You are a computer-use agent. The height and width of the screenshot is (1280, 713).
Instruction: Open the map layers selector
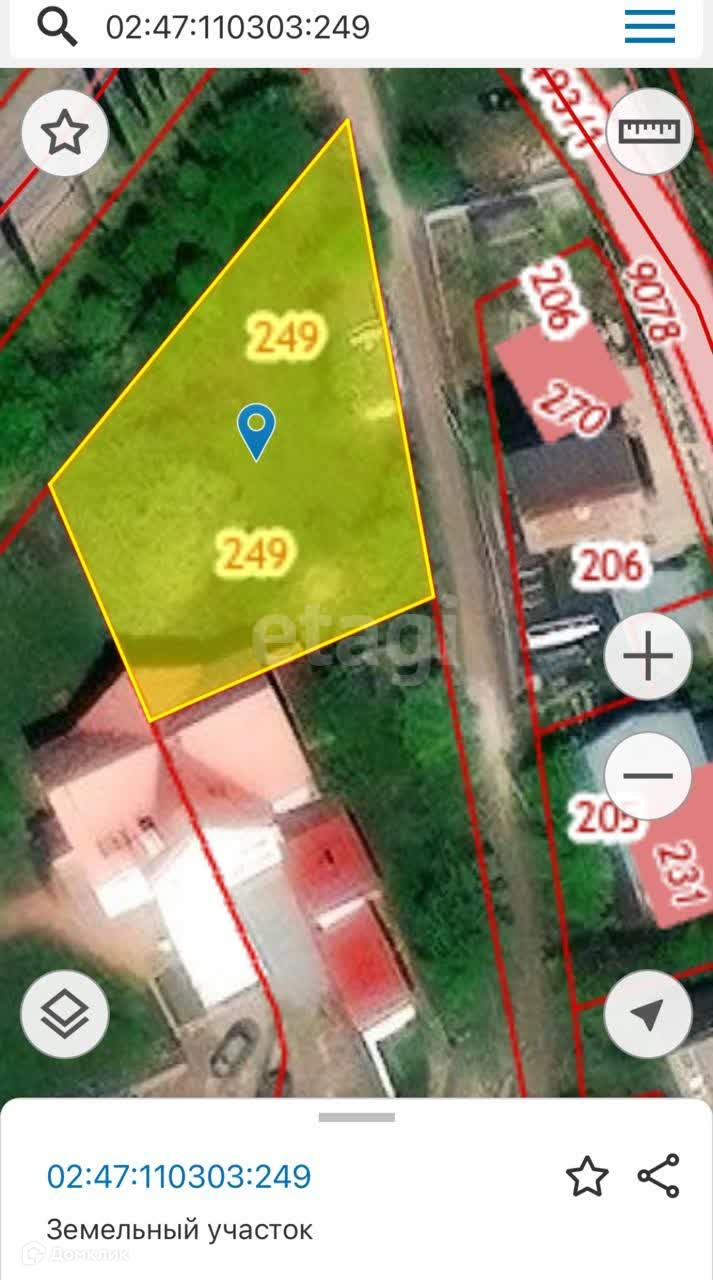pos(65,1014)
